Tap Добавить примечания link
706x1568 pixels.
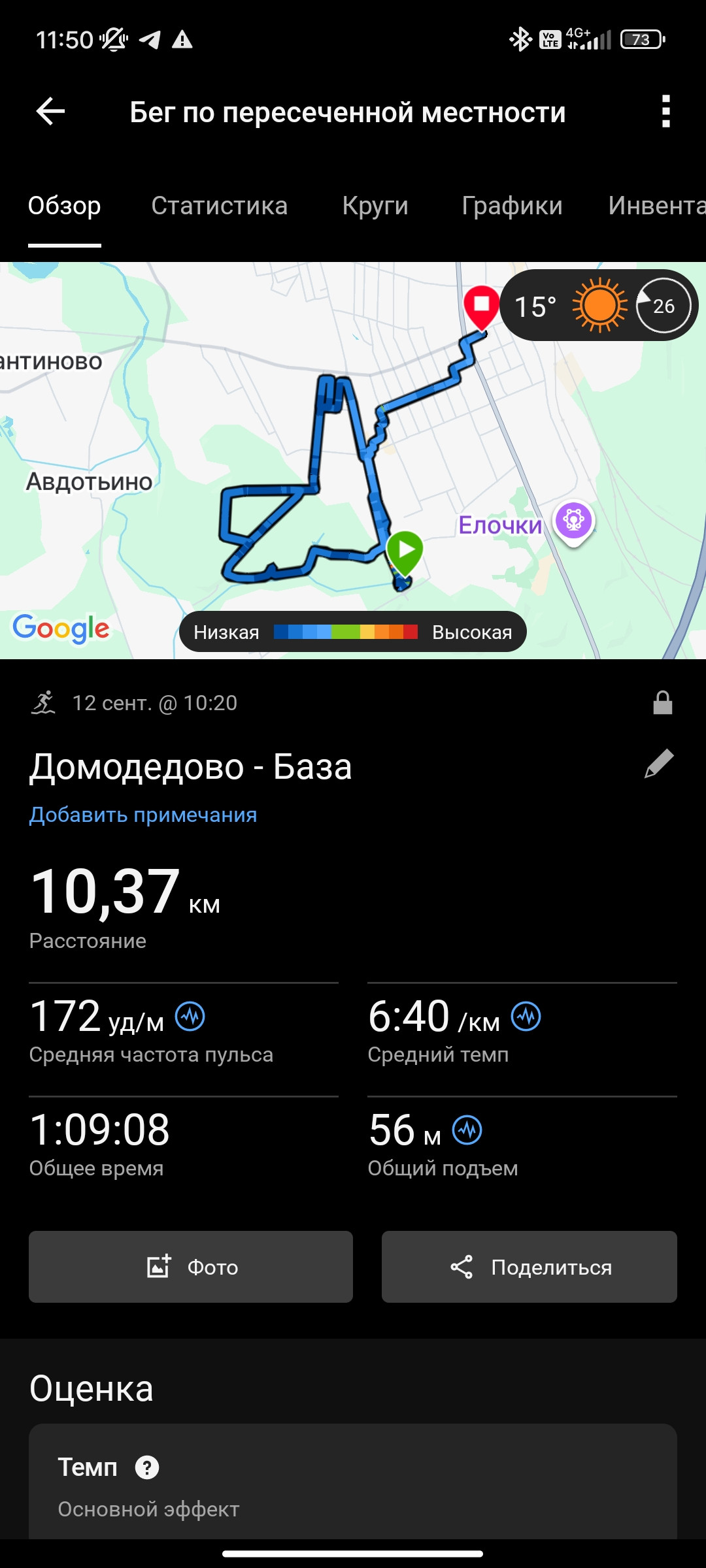click(x=143, y=815)
